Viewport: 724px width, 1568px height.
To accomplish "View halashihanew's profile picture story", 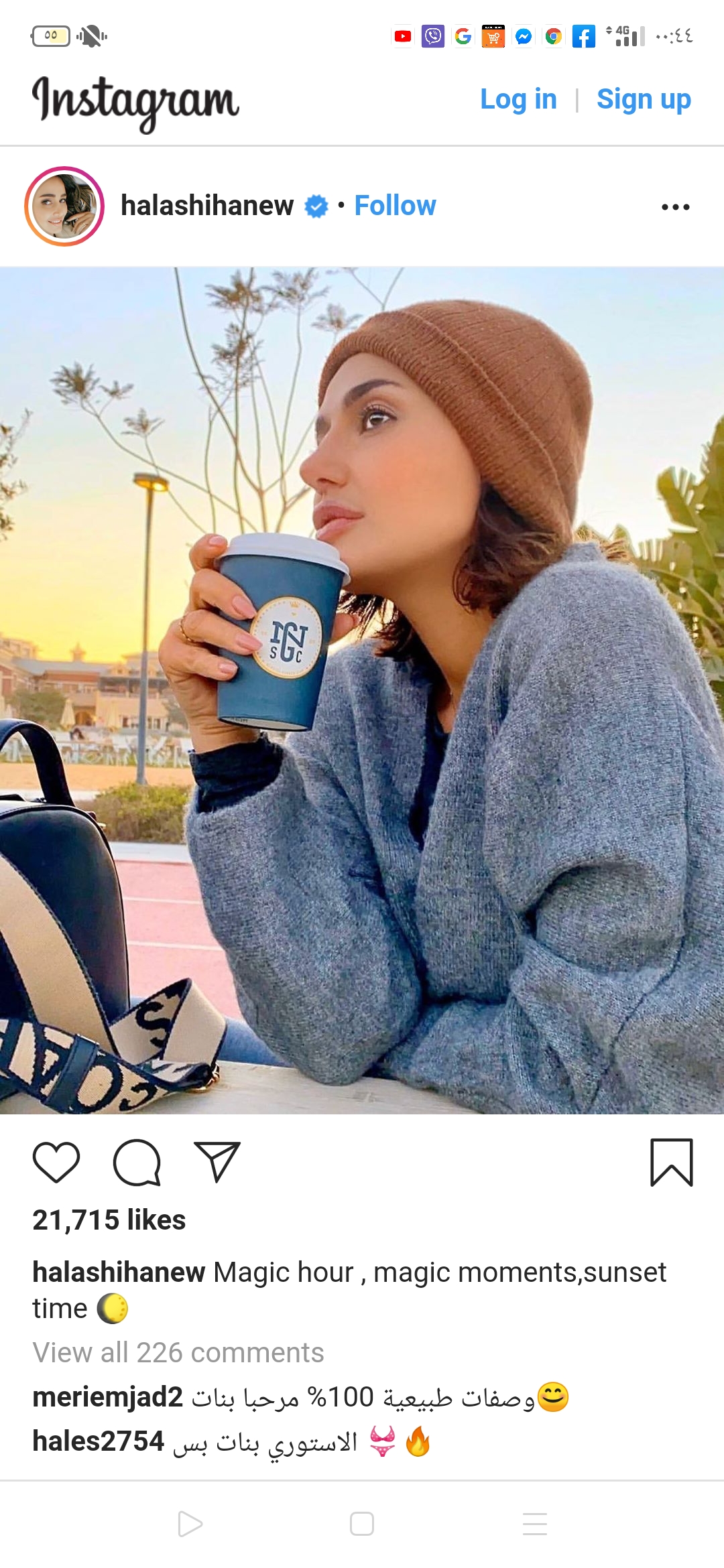I will pos(64,206).
